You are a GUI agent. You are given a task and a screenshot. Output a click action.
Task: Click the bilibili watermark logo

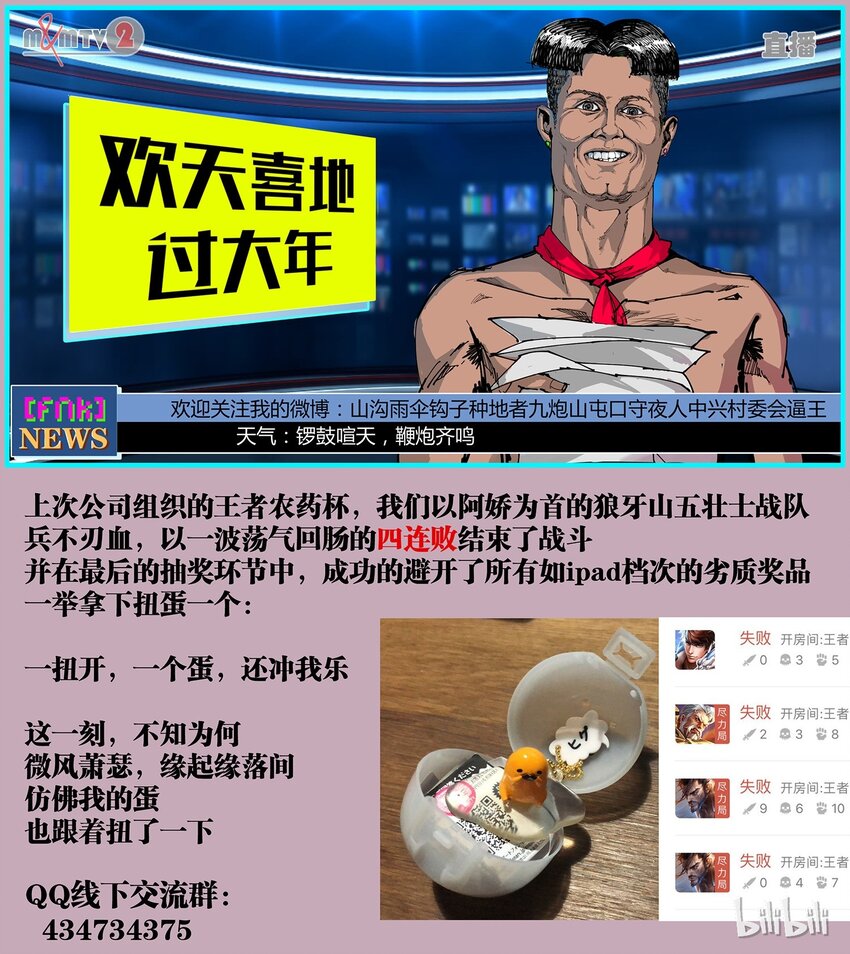tap(784, 921)
